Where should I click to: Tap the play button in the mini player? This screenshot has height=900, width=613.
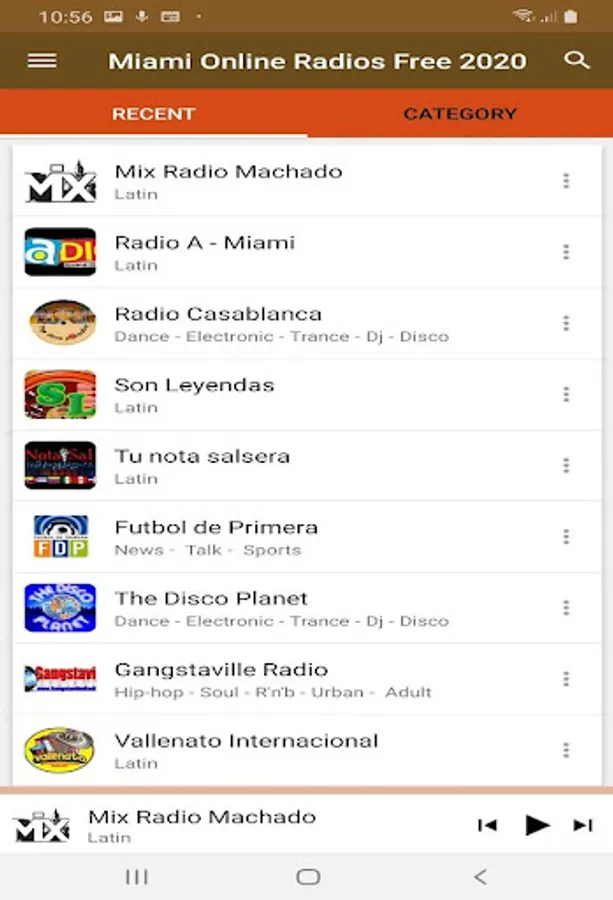tap(537, 825)
